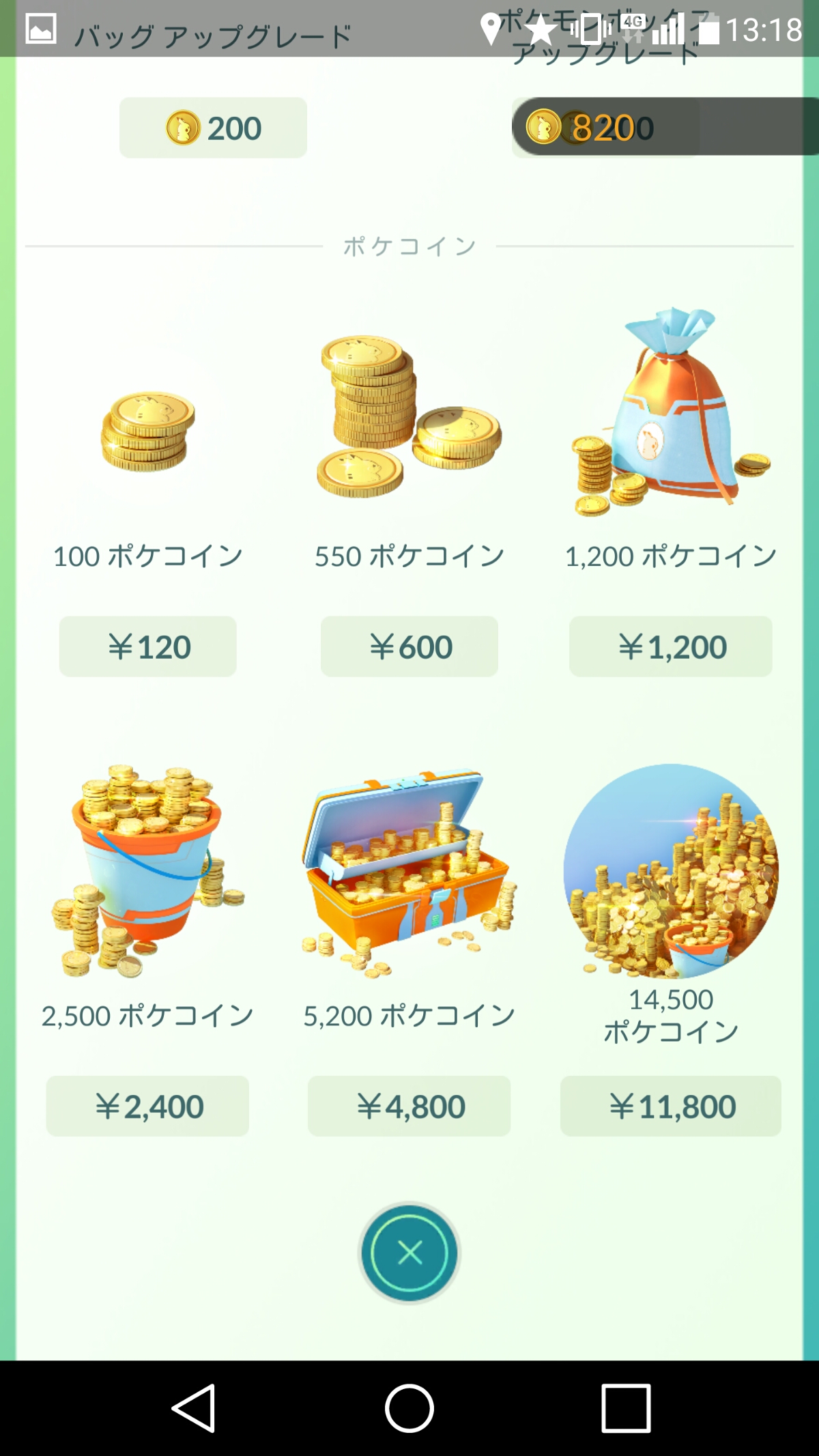Viewport: 819px width, 1456px height.
Task: Buy 550 PokéCoins for ¥600
Action: (x=409, y=646)
